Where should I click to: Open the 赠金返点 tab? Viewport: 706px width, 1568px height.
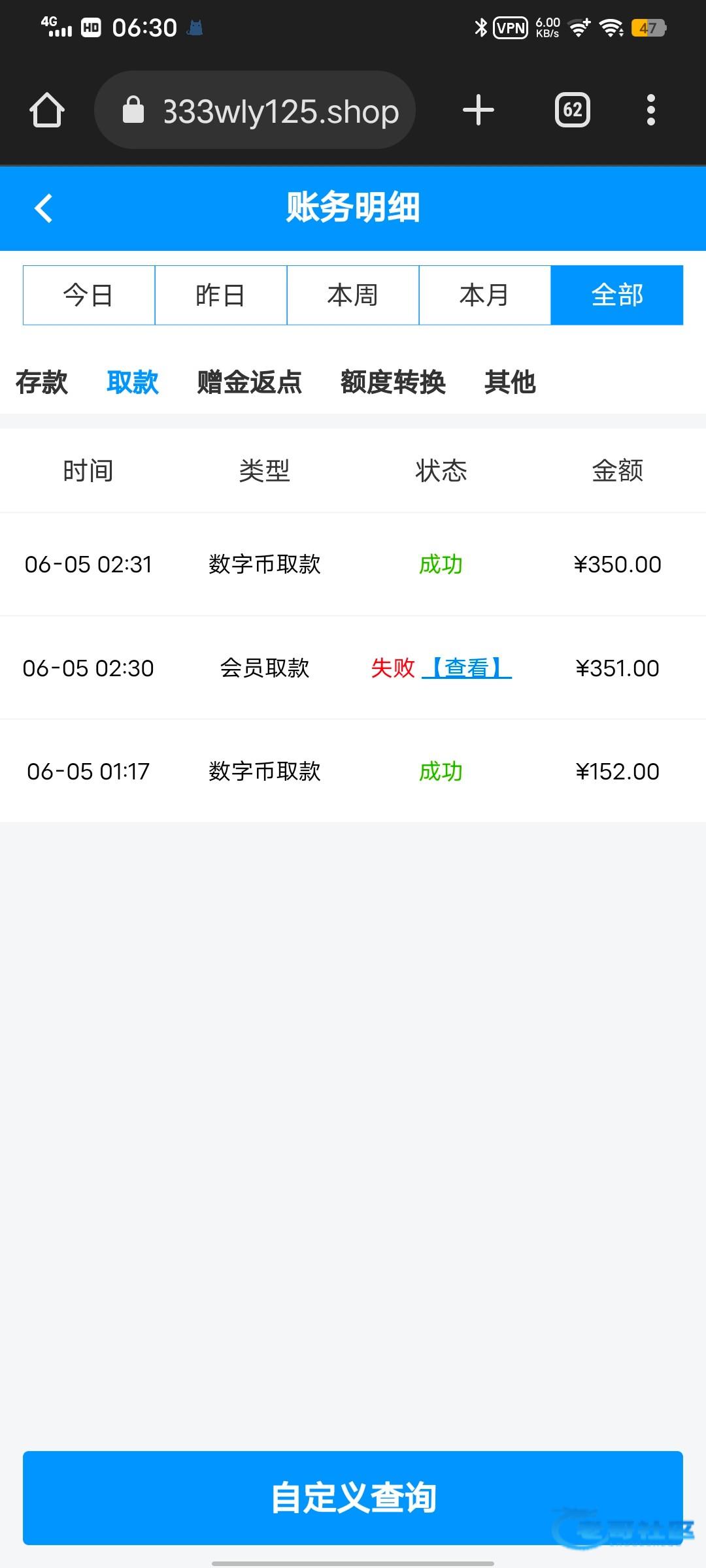point(250,382)
